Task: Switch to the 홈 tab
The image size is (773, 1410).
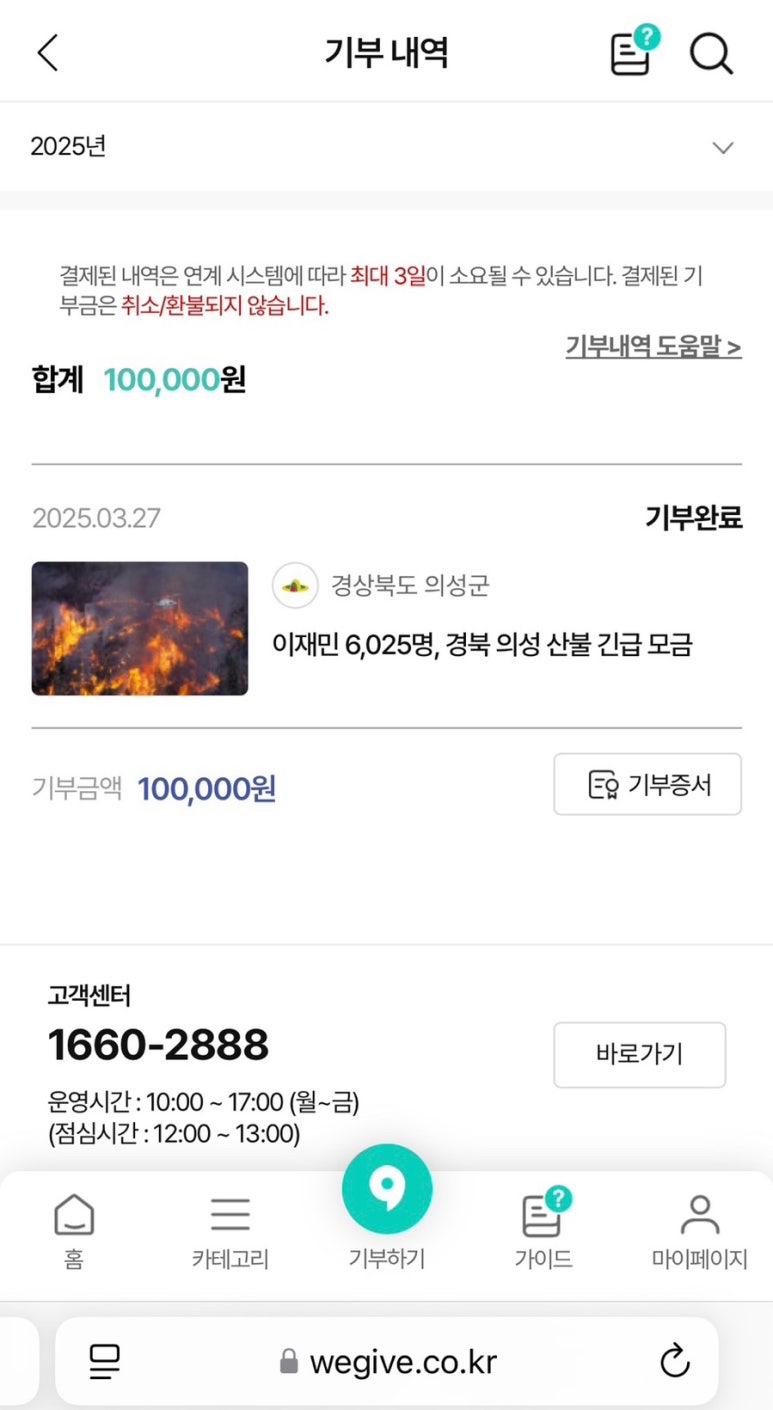Action: [x=74, y=1232]
